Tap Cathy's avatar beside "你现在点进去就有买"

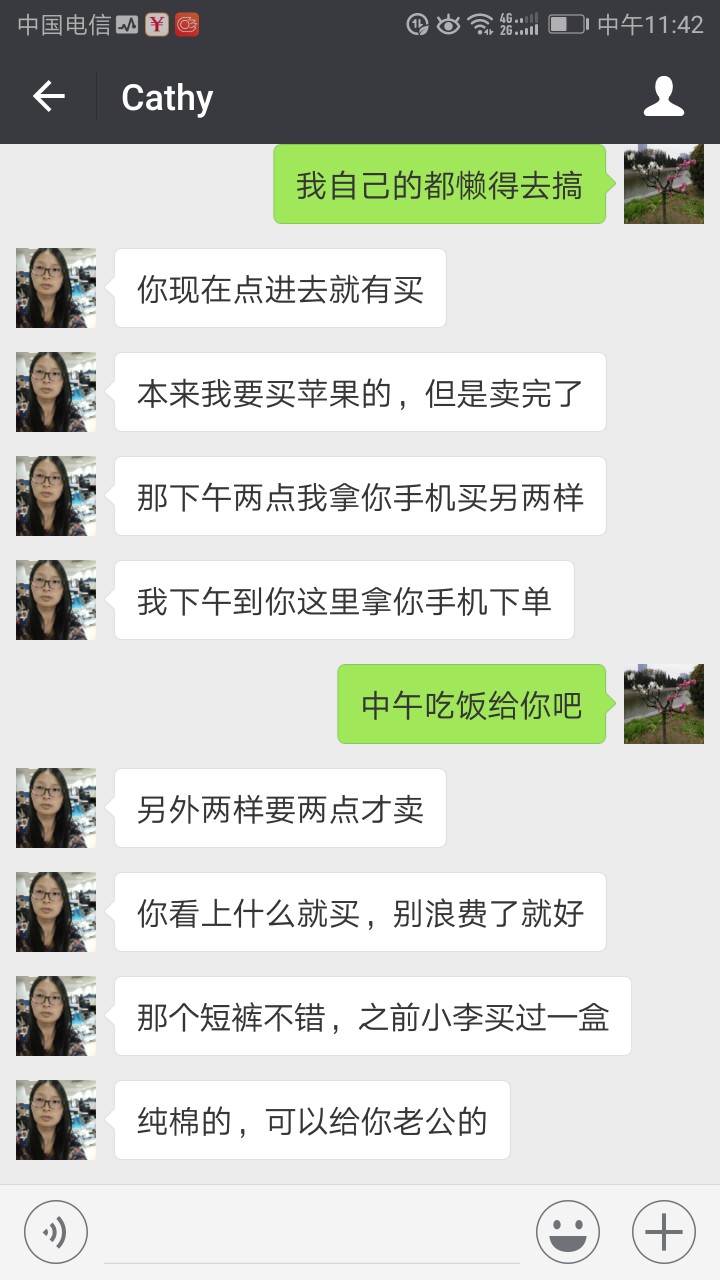(x=56, y=288)
